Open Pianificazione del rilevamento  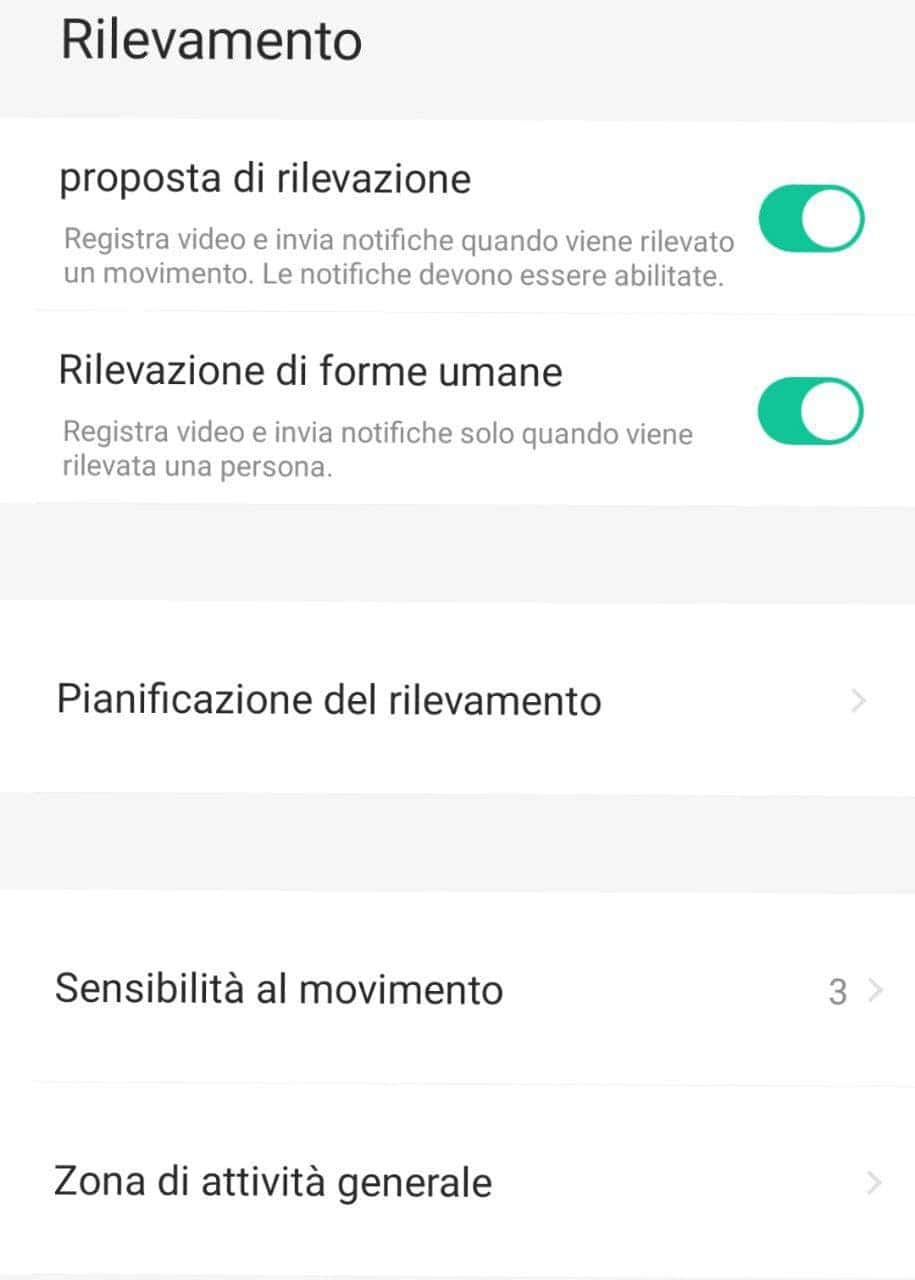(457, 699)
